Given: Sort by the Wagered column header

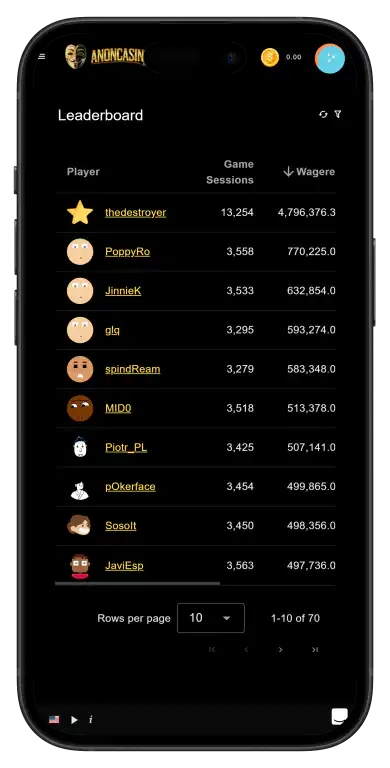Looking at the screenshot, I should coord(310,171).
